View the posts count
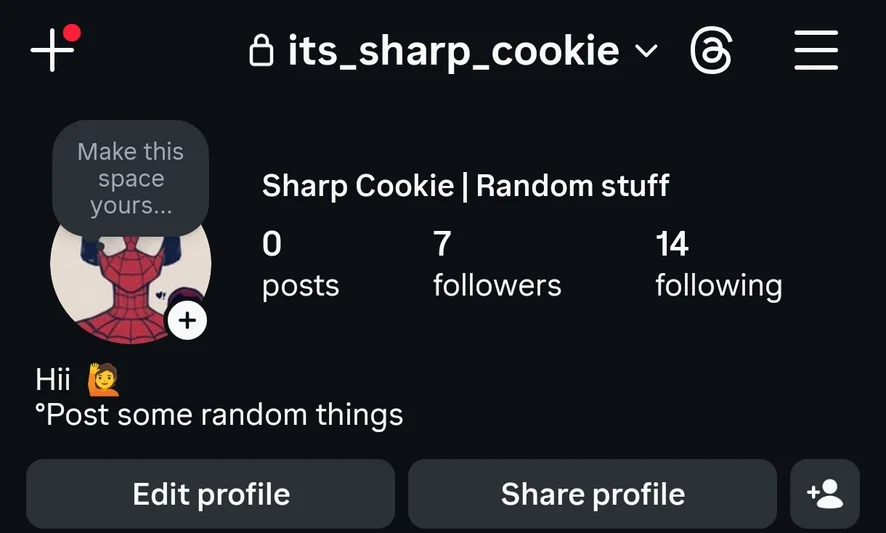Viewport: 886px width, 533px height. tap(300, 264)
